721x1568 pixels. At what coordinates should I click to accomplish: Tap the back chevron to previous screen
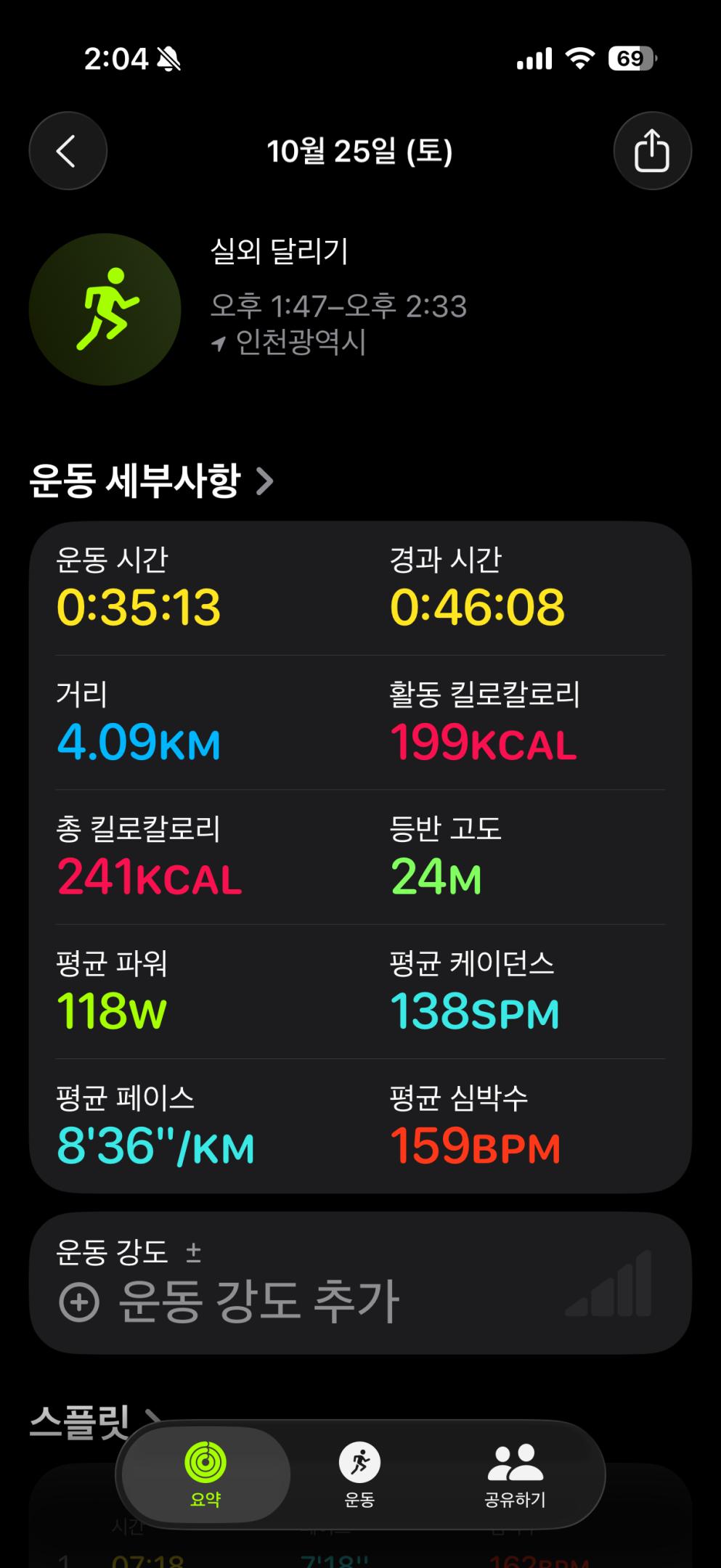(x=68, y=150)
